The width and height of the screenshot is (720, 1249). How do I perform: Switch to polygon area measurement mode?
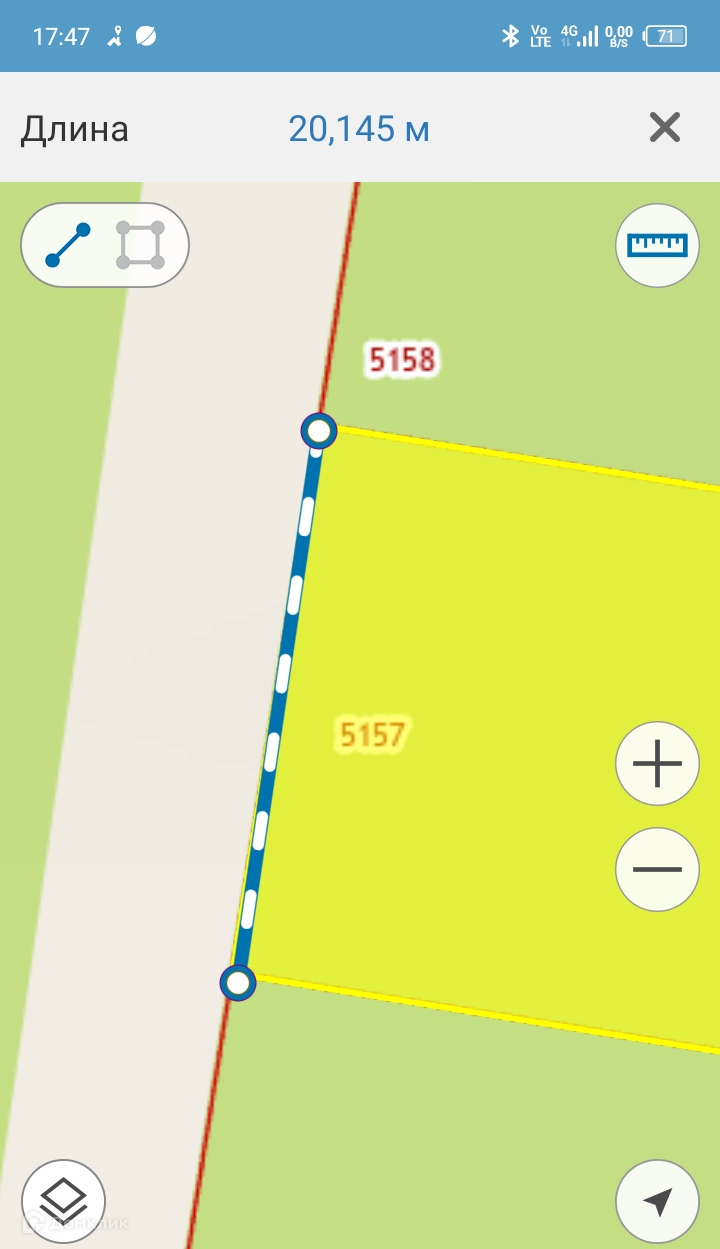pyautogui.click(x=140, y=245)
